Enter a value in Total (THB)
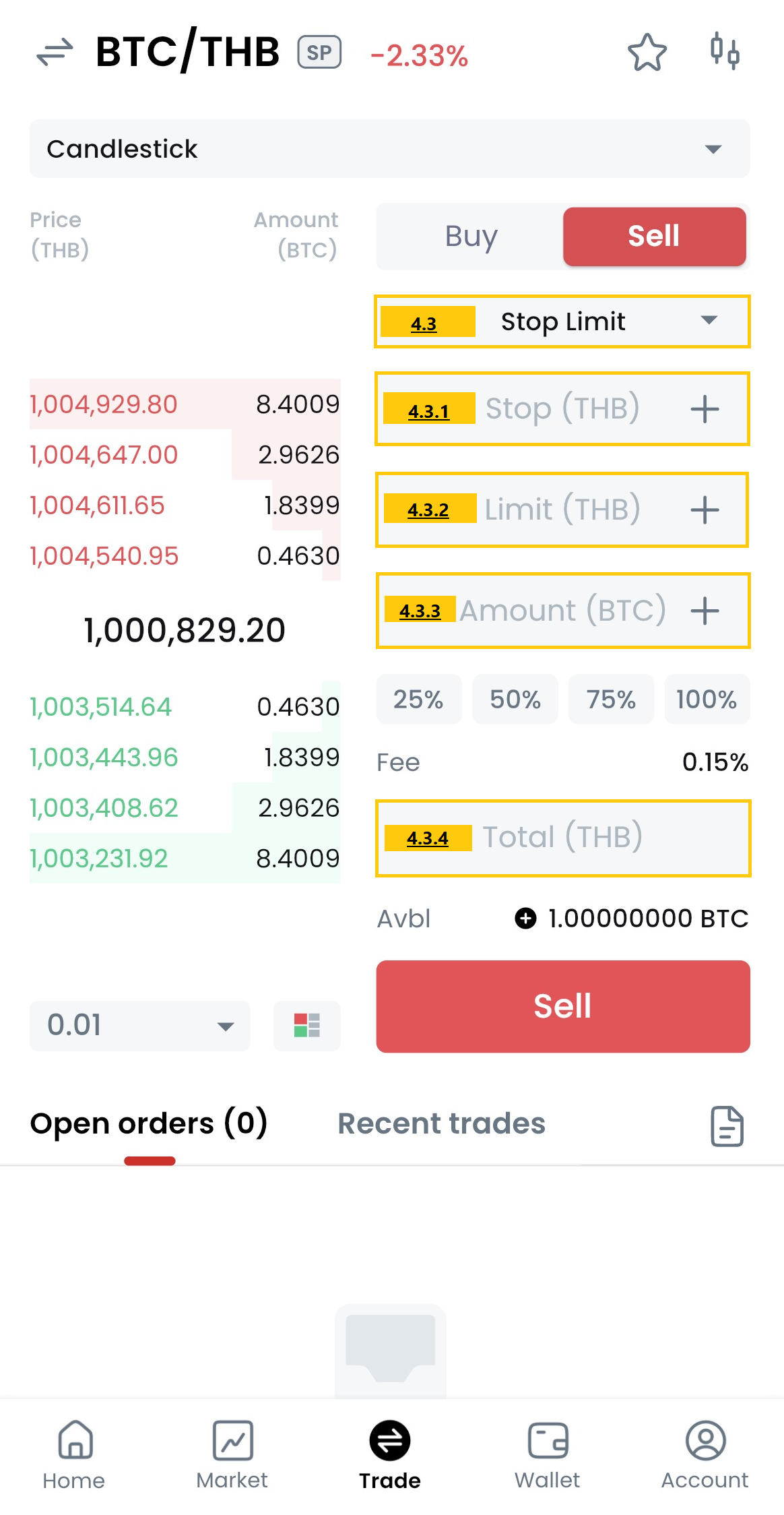This screenshot has height=1515, width=784. pos(562,838)
